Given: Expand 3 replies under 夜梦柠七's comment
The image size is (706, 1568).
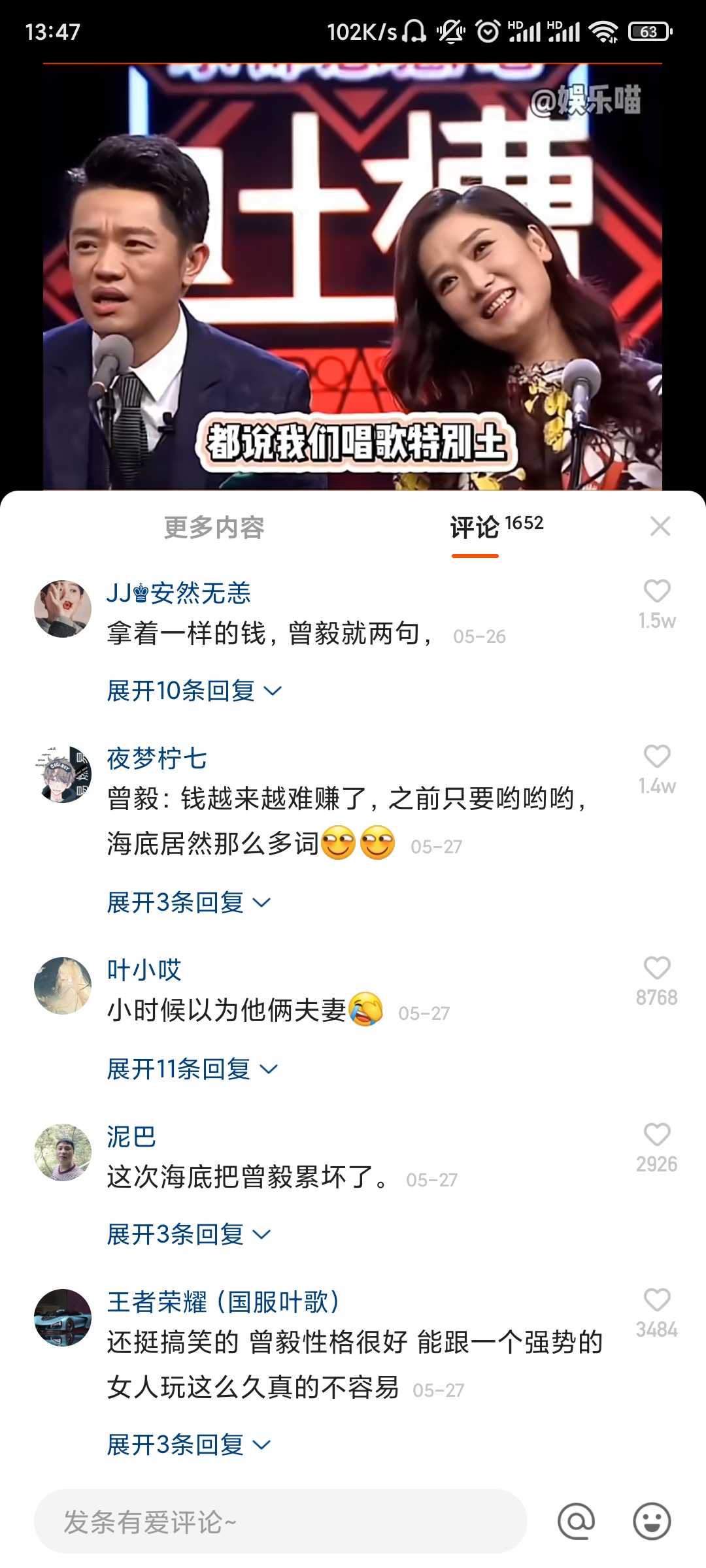Looking at the screenshot, I should [189, 902].
